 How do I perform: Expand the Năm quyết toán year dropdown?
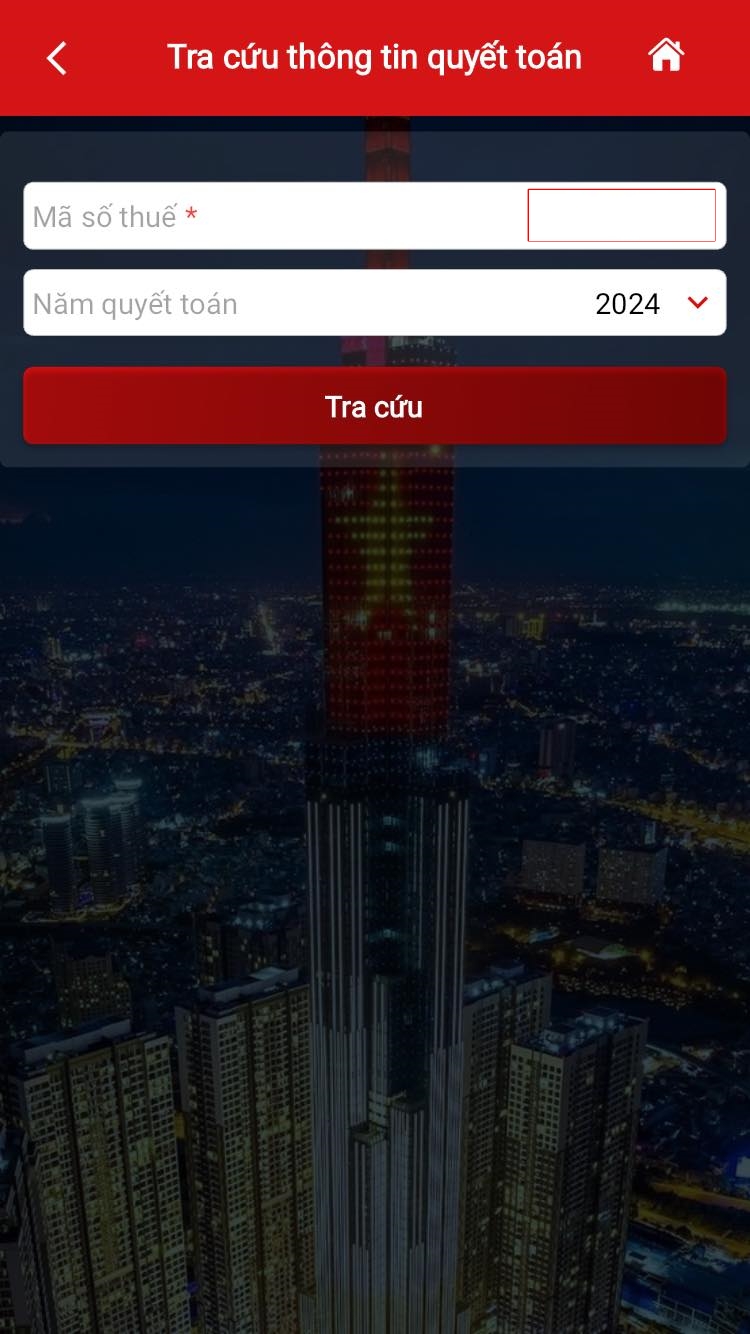(697, 303)
